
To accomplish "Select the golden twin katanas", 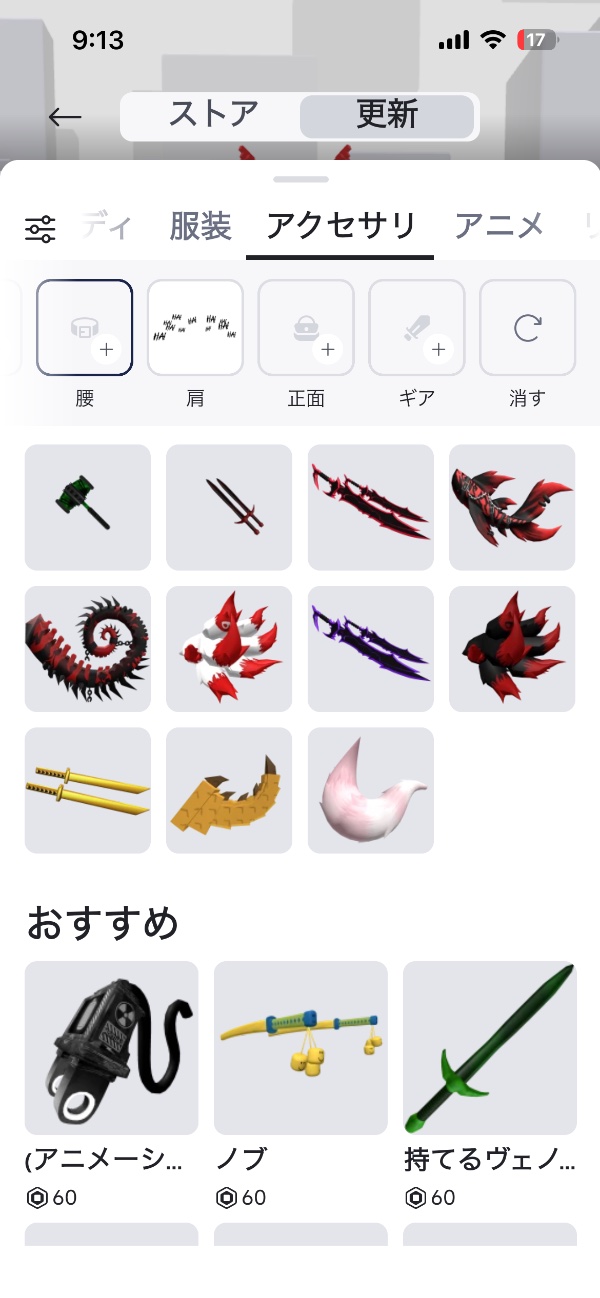I will 88,791.
